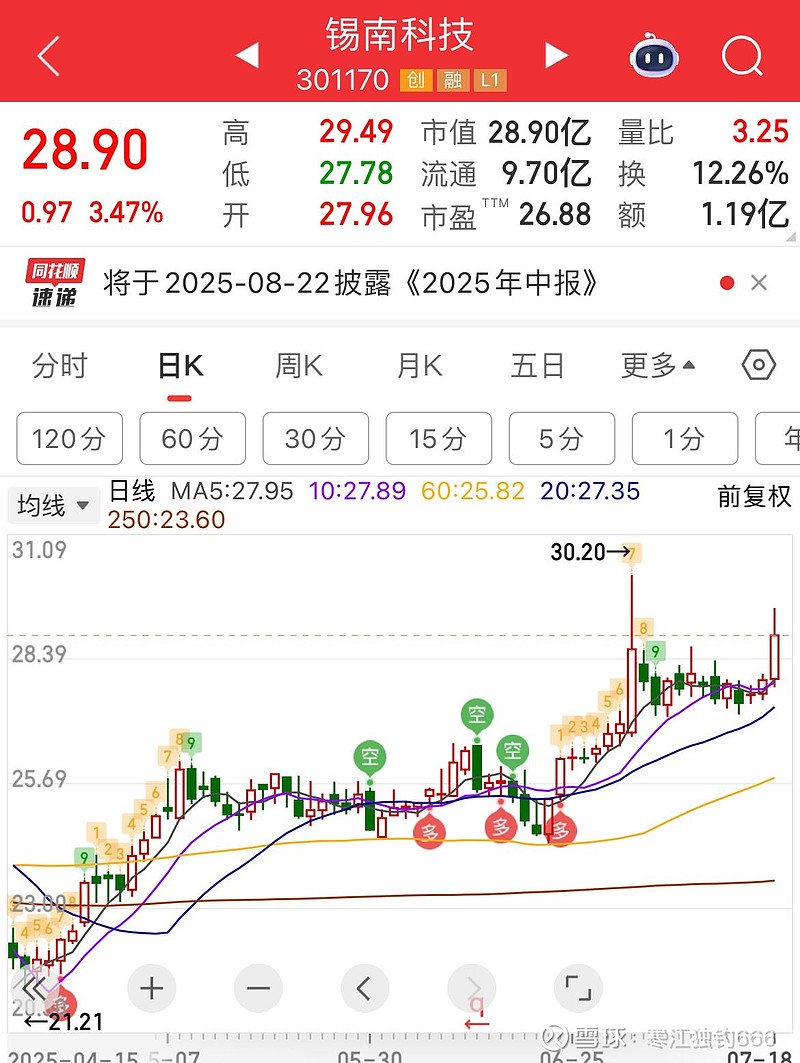Screen dimensions: 800x1063
Task: Open chart settings hexagon icon
Action: coord(759,366)
